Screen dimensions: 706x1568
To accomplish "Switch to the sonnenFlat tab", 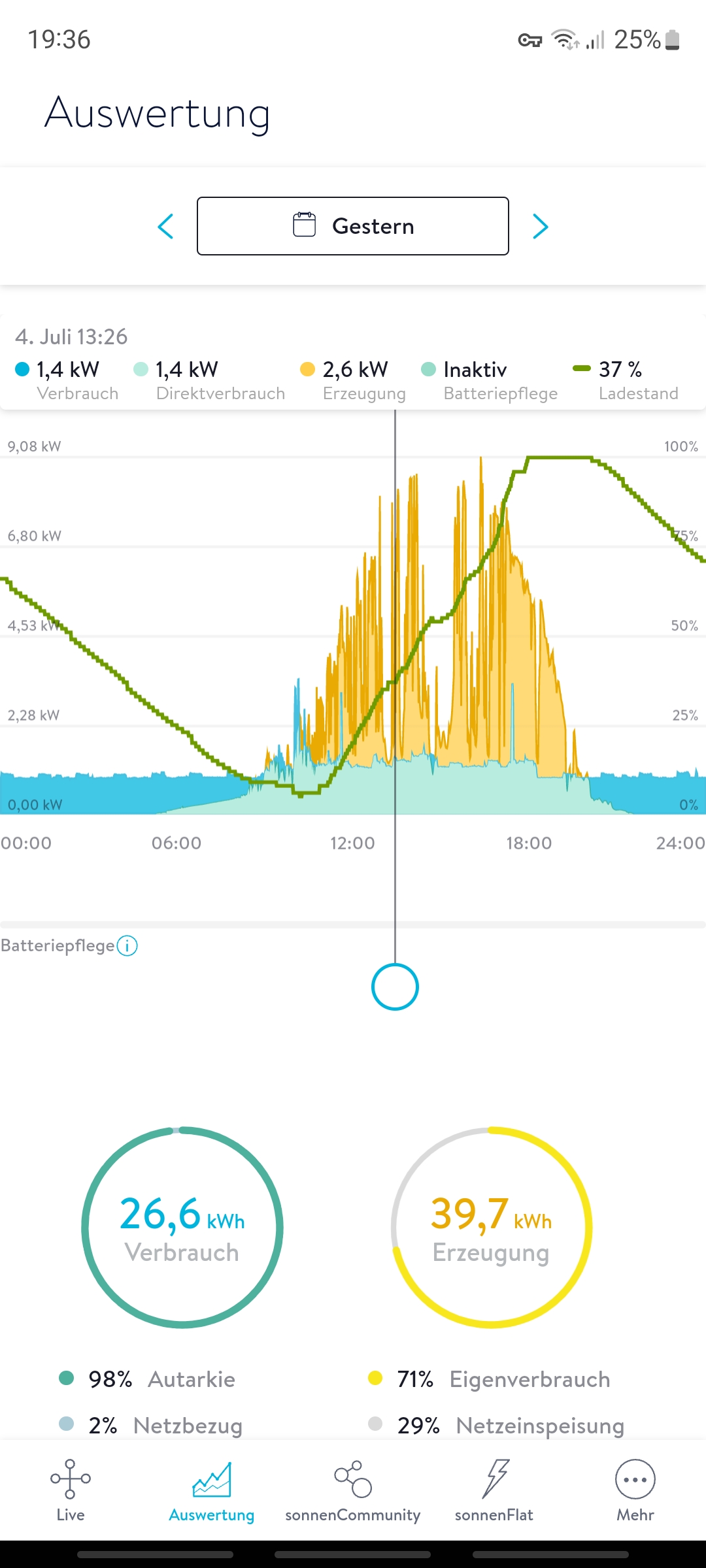I will click(x=494, y=1491).
